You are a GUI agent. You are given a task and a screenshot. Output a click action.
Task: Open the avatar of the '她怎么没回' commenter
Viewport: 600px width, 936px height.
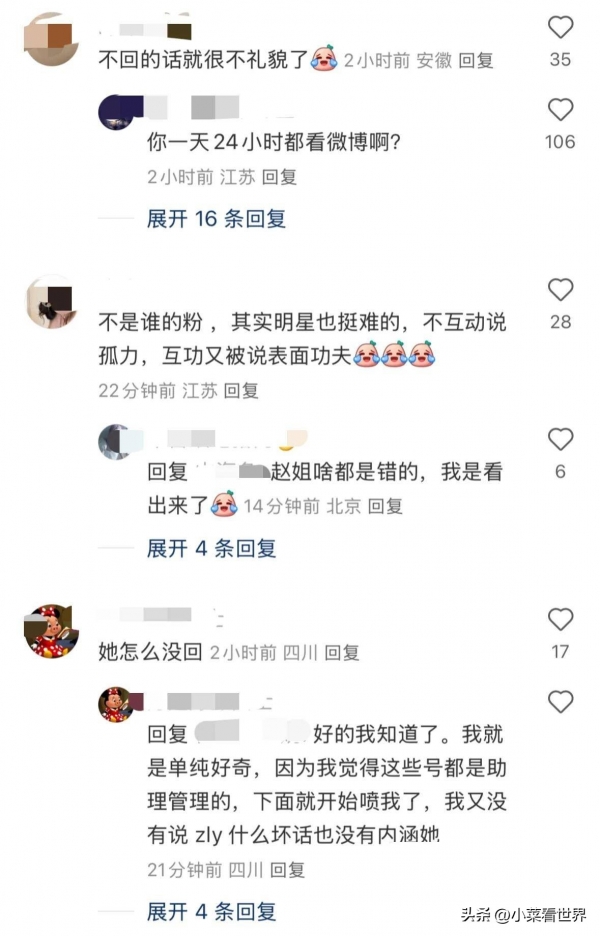(x=50, y=630)
